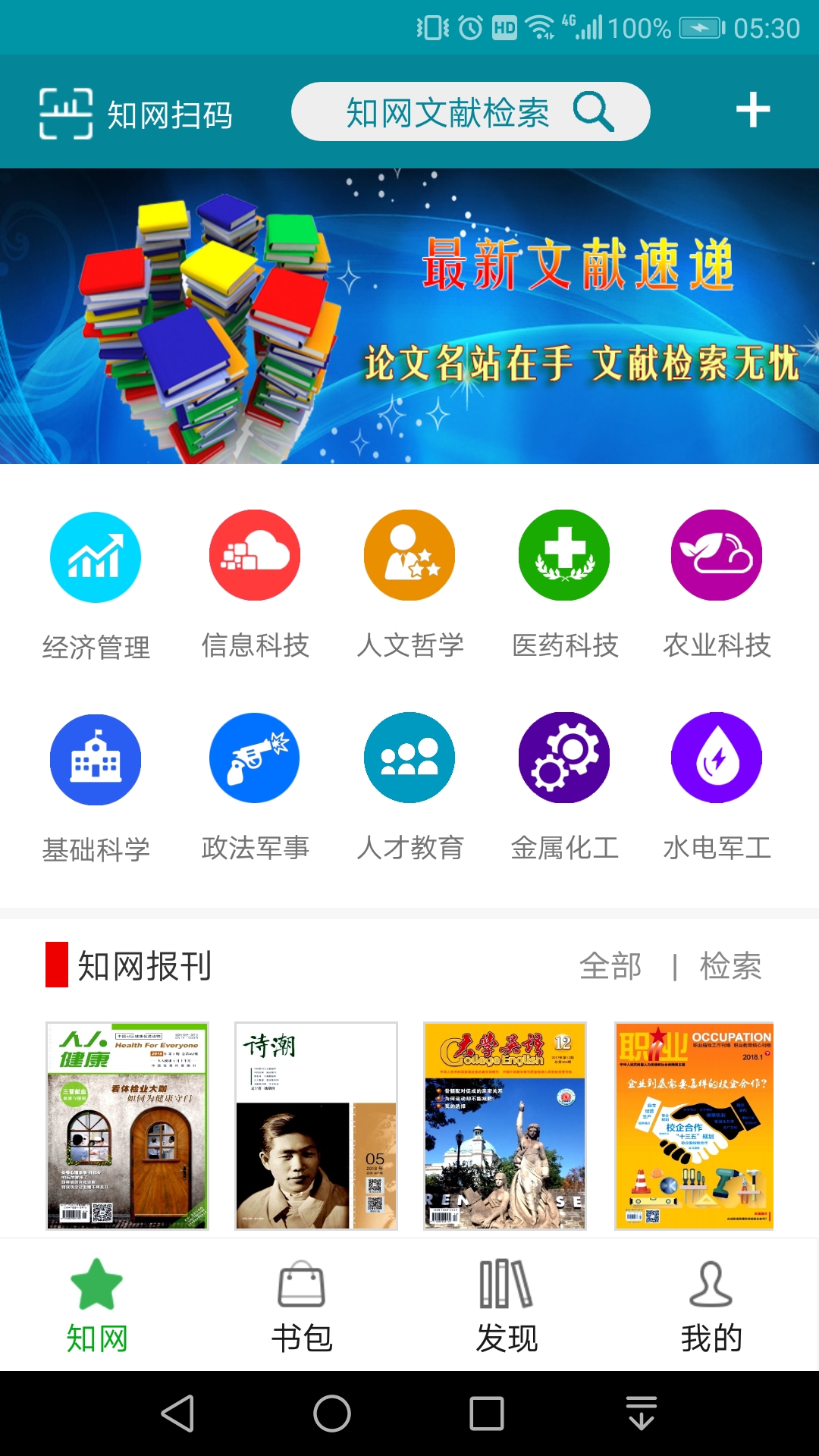Switch to the 书包 tab
The height and width of the screenshot is (1456, 819).
pyautogui.click(x=302, y=1307)
